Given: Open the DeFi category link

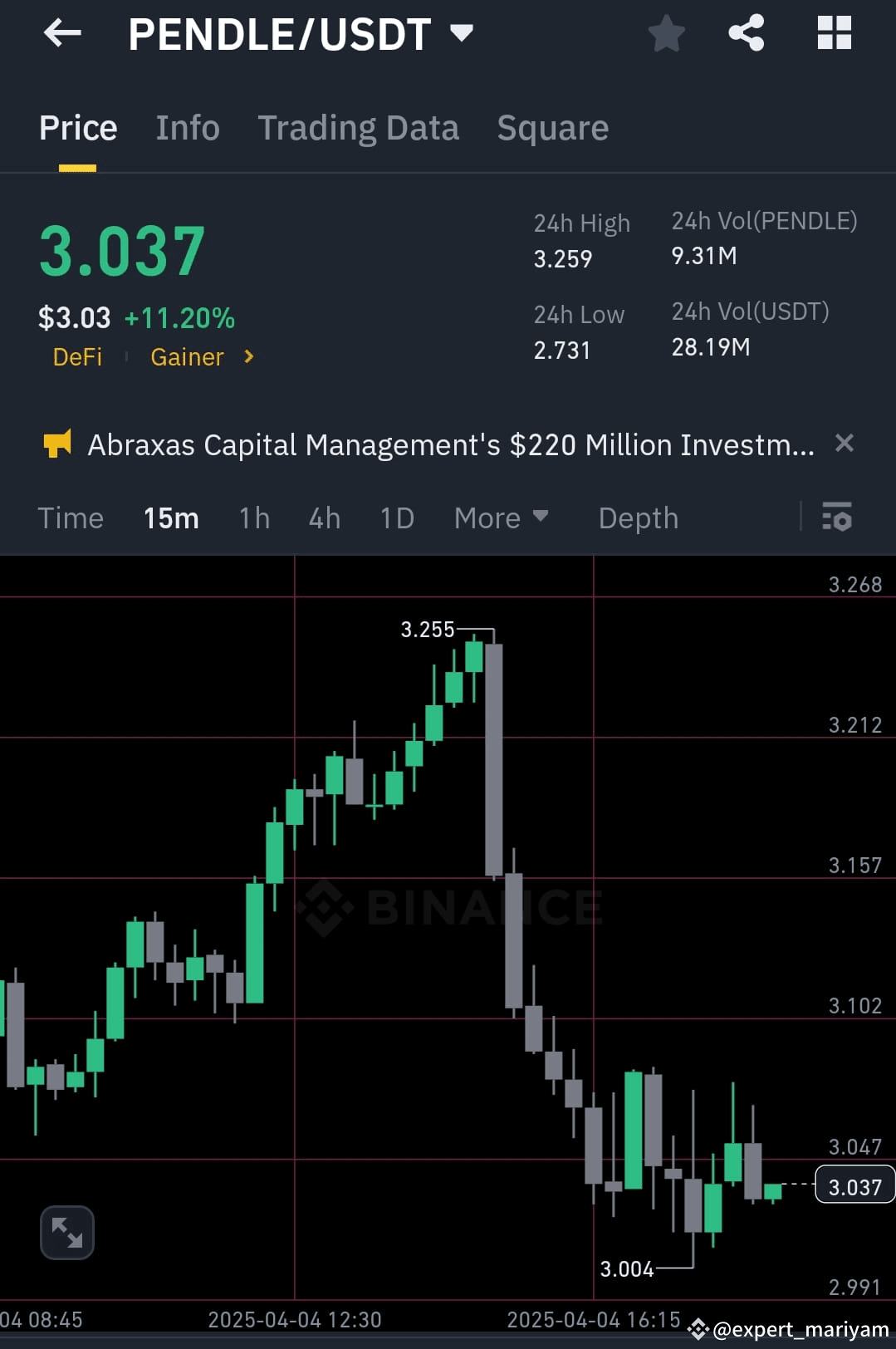Looking at the screenshot, I should [x=77, y=356].
